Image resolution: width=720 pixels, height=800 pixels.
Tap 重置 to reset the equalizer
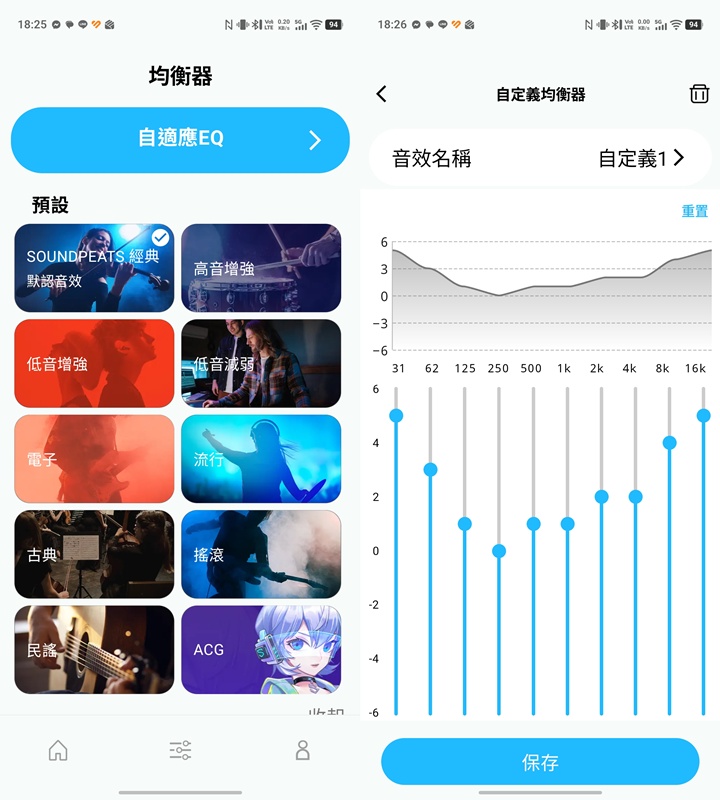point(694,211)
